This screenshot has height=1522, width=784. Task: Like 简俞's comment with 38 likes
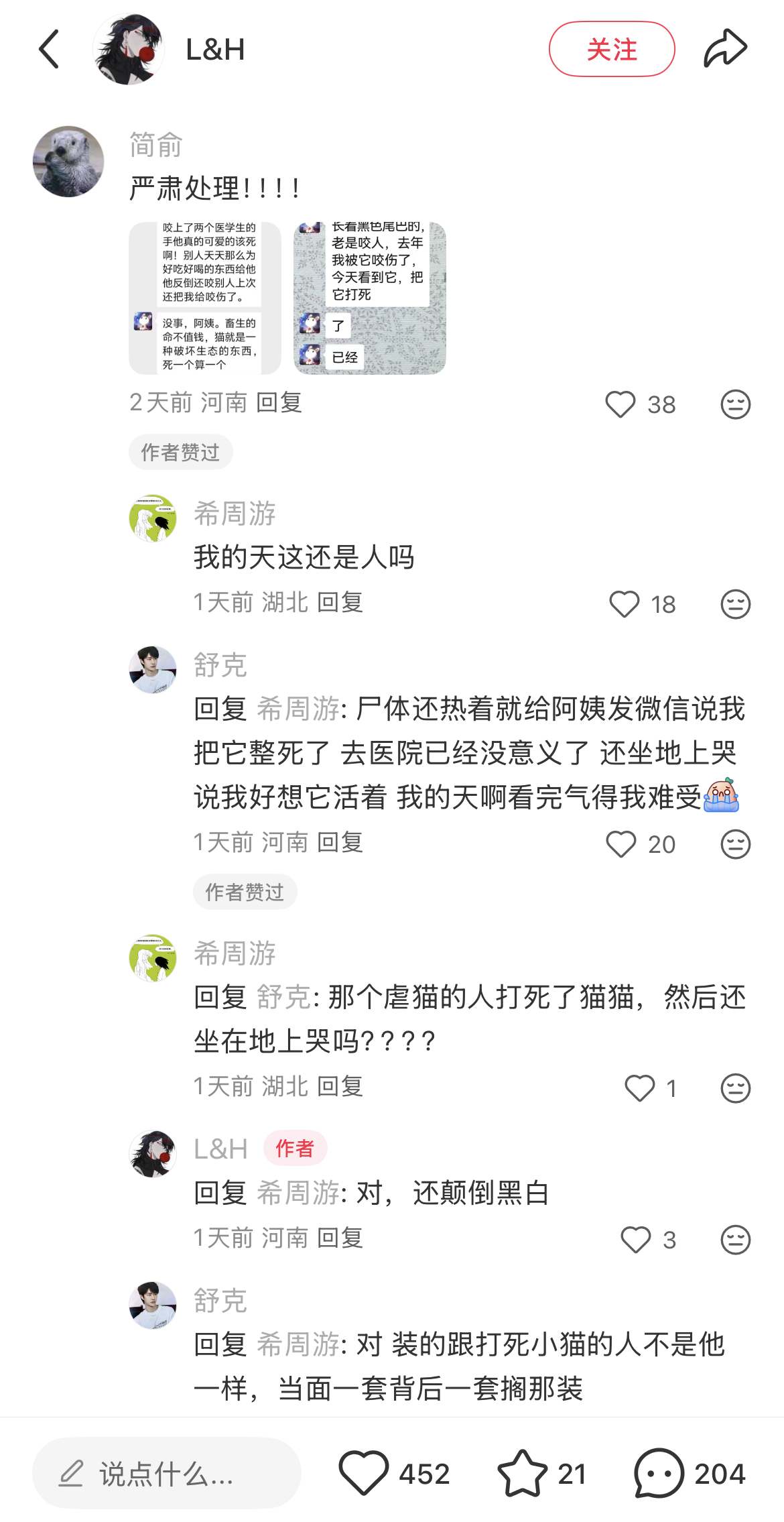point(620,404)
